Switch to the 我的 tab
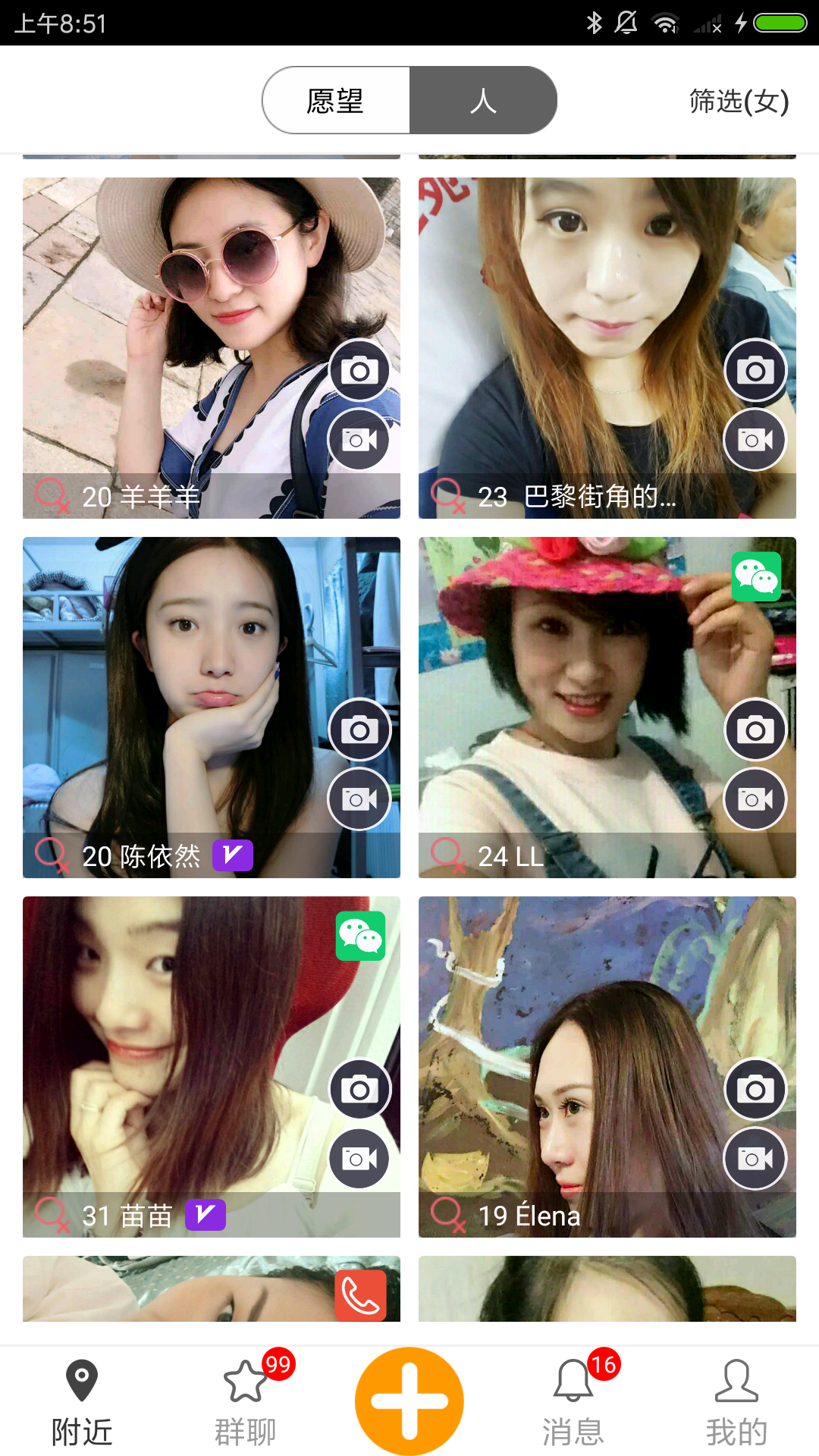 tap(736, 1401)
